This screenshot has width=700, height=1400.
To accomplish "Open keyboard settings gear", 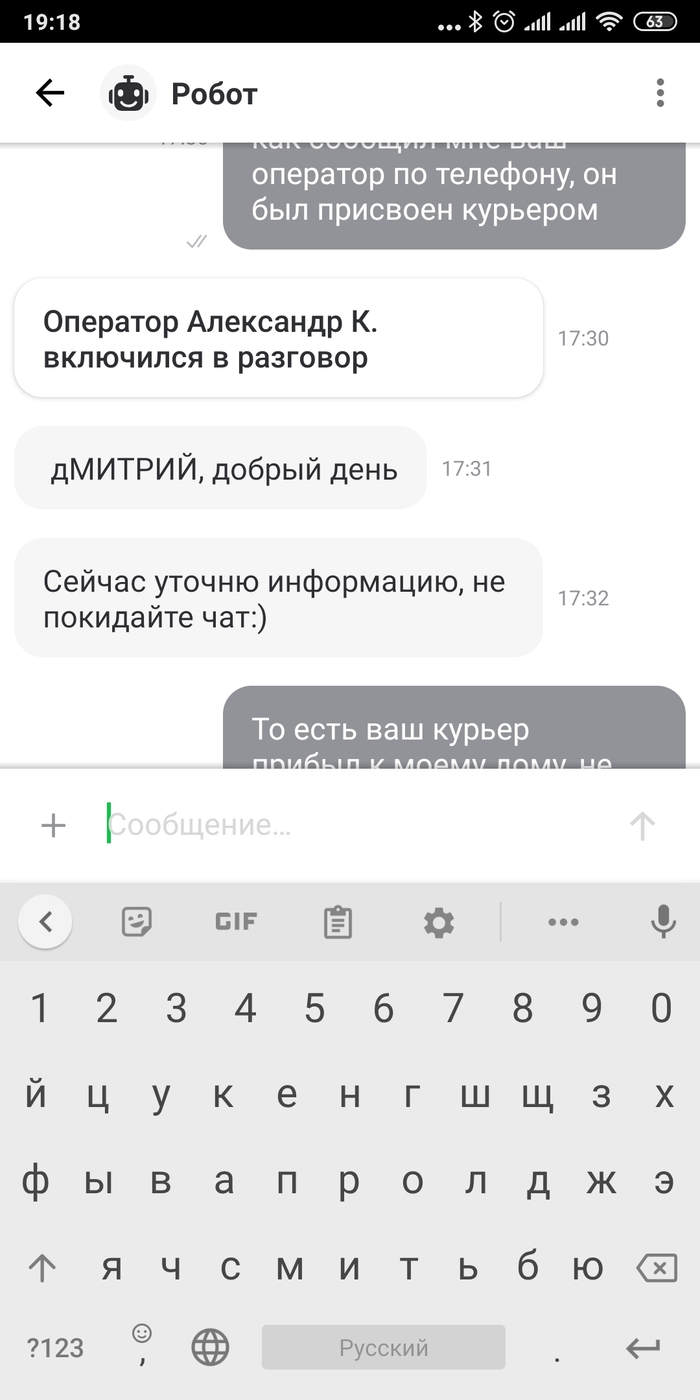I will click(x=439, y=921).
